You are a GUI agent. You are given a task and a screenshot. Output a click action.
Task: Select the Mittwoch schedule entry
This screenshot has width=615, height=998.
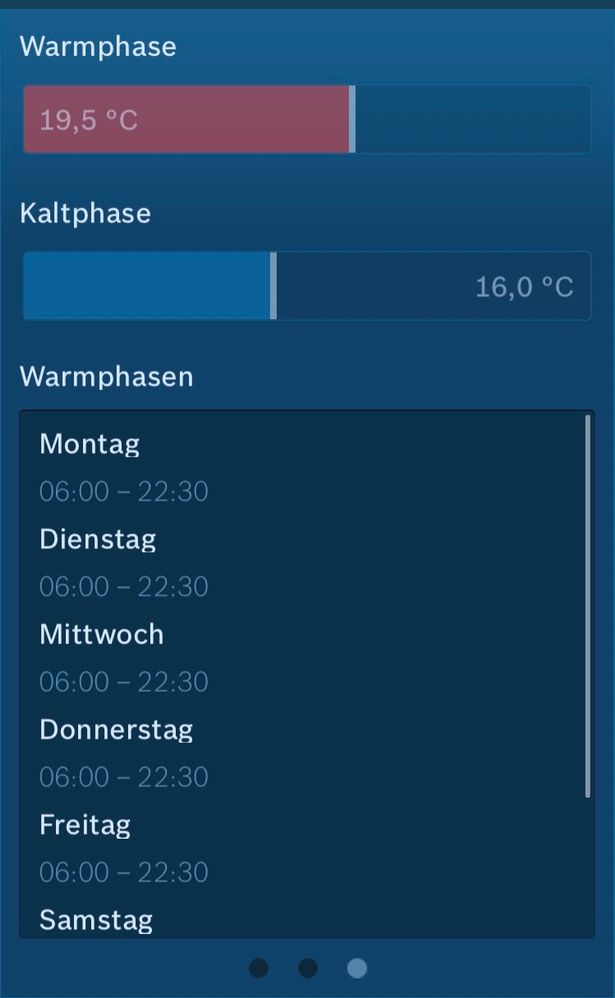(x=300, y=657)
